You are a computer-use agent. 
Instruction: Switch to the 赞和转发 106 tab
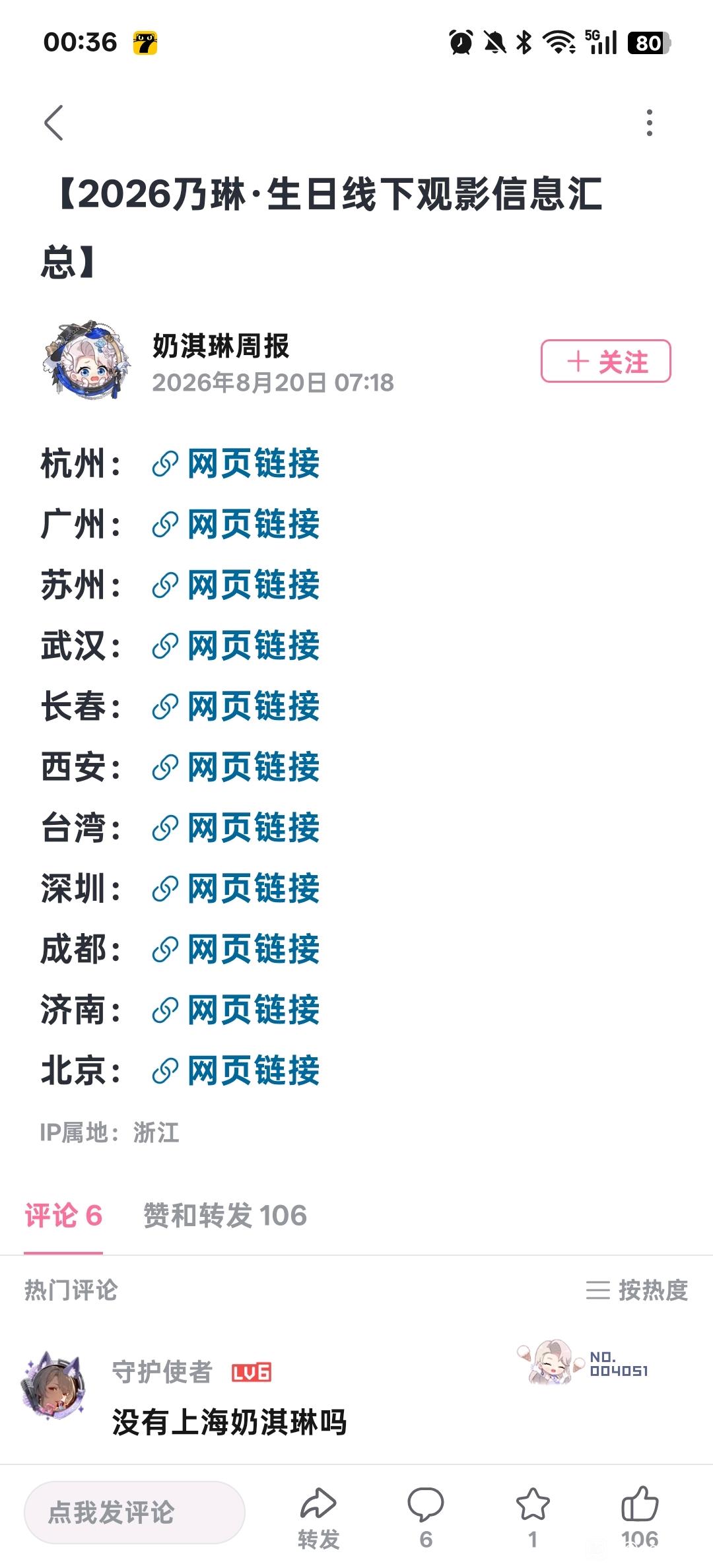point(225,1215)
